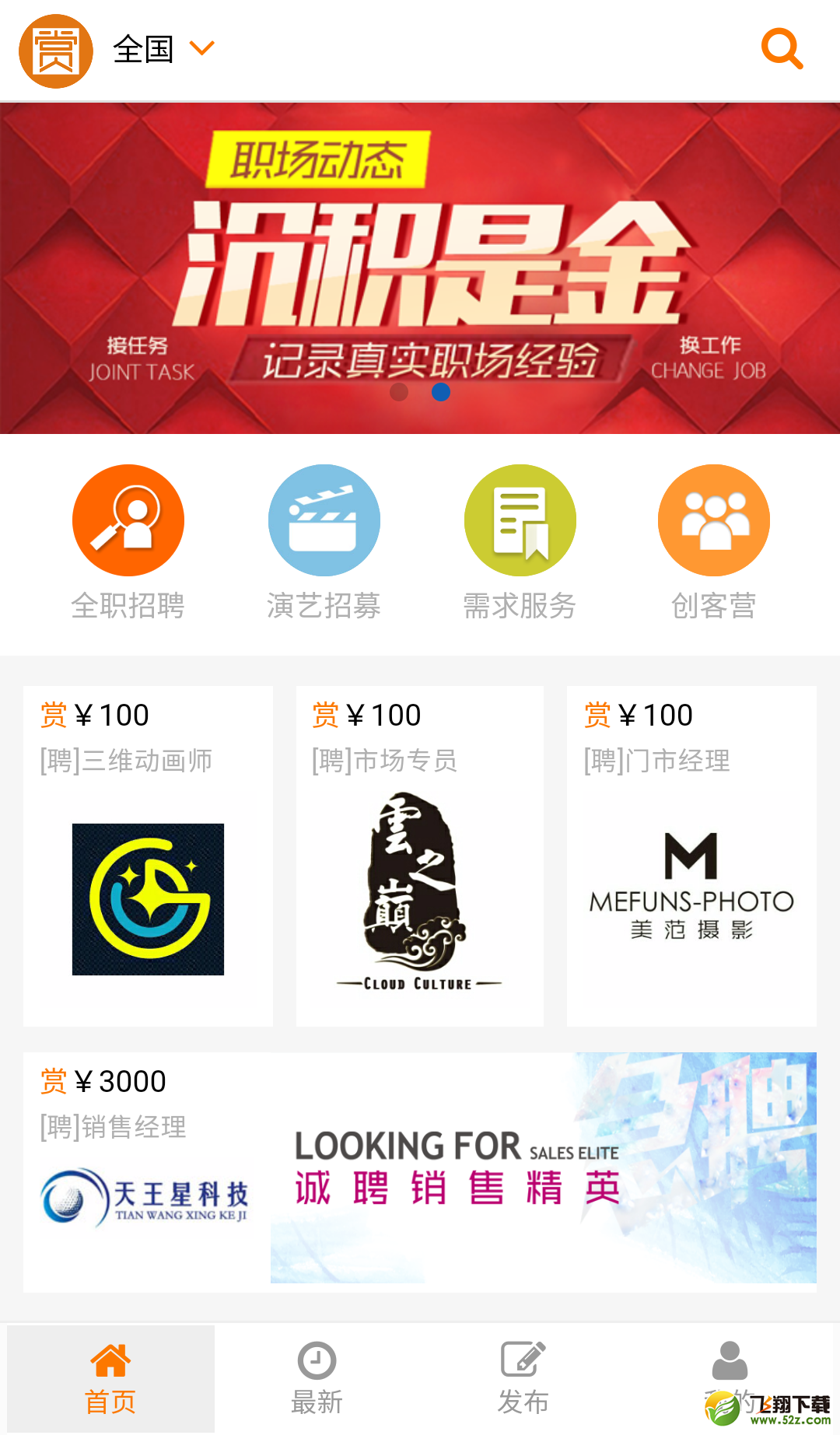Open the 沉积是金 banner
Viewport: 840px width, 1435px height.
point(420,268)
